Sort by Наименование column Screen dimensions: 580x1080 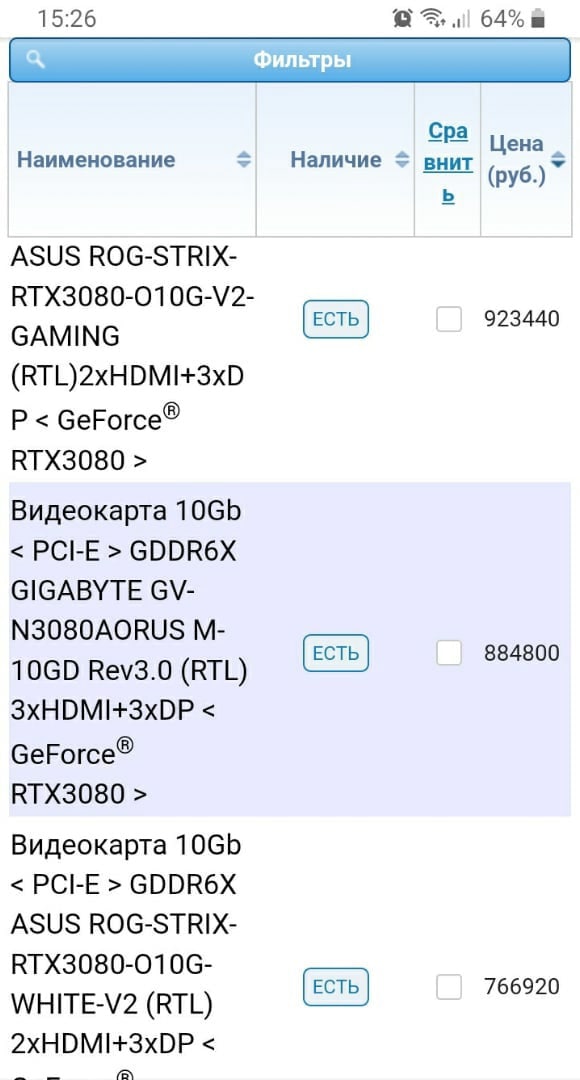click(132, 160)
